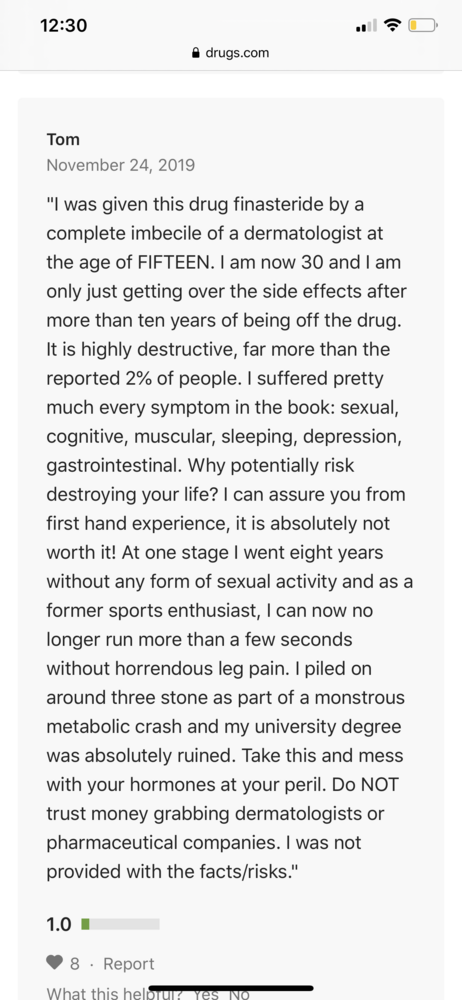Tap the drugs.com address bar

[x=230, y=53]
